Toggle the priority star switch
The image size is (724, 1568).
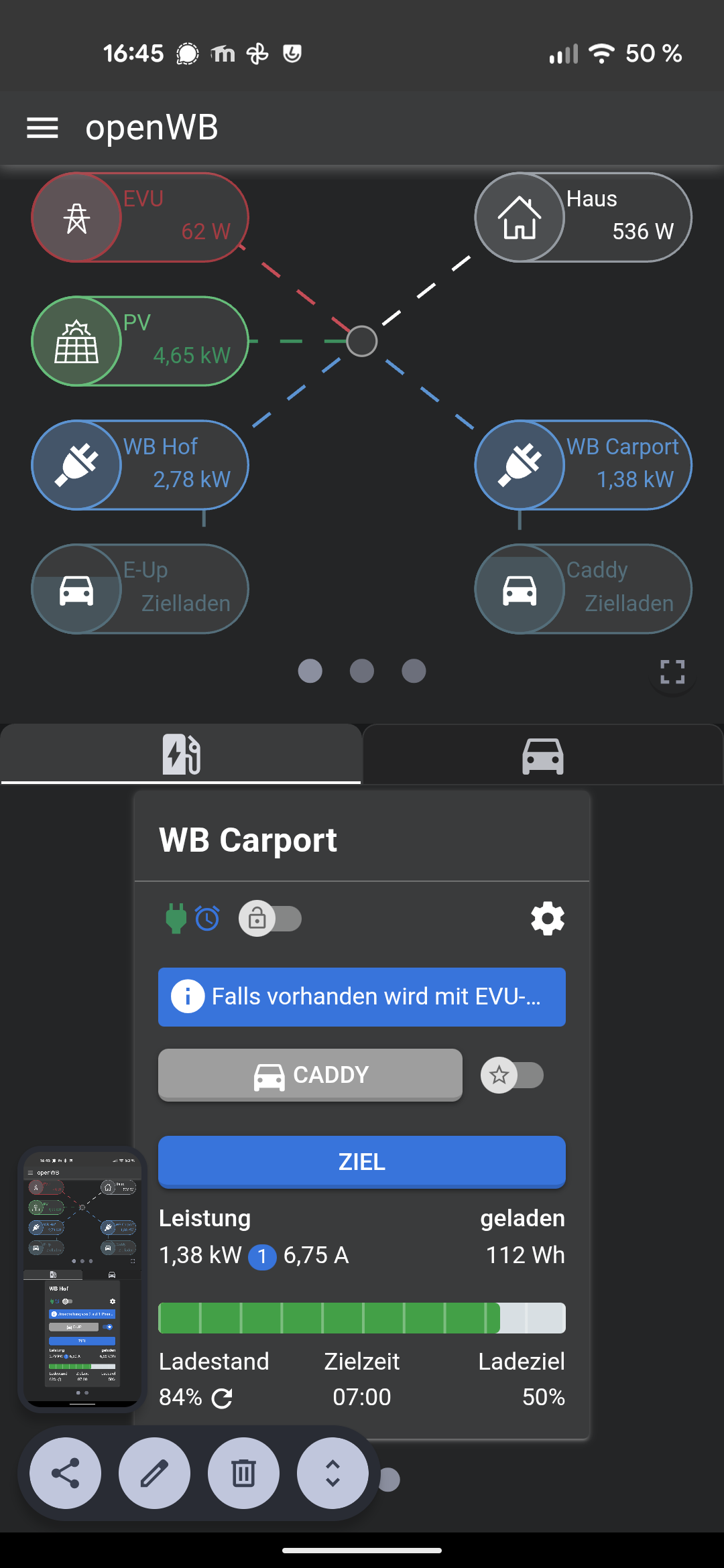512,1075
